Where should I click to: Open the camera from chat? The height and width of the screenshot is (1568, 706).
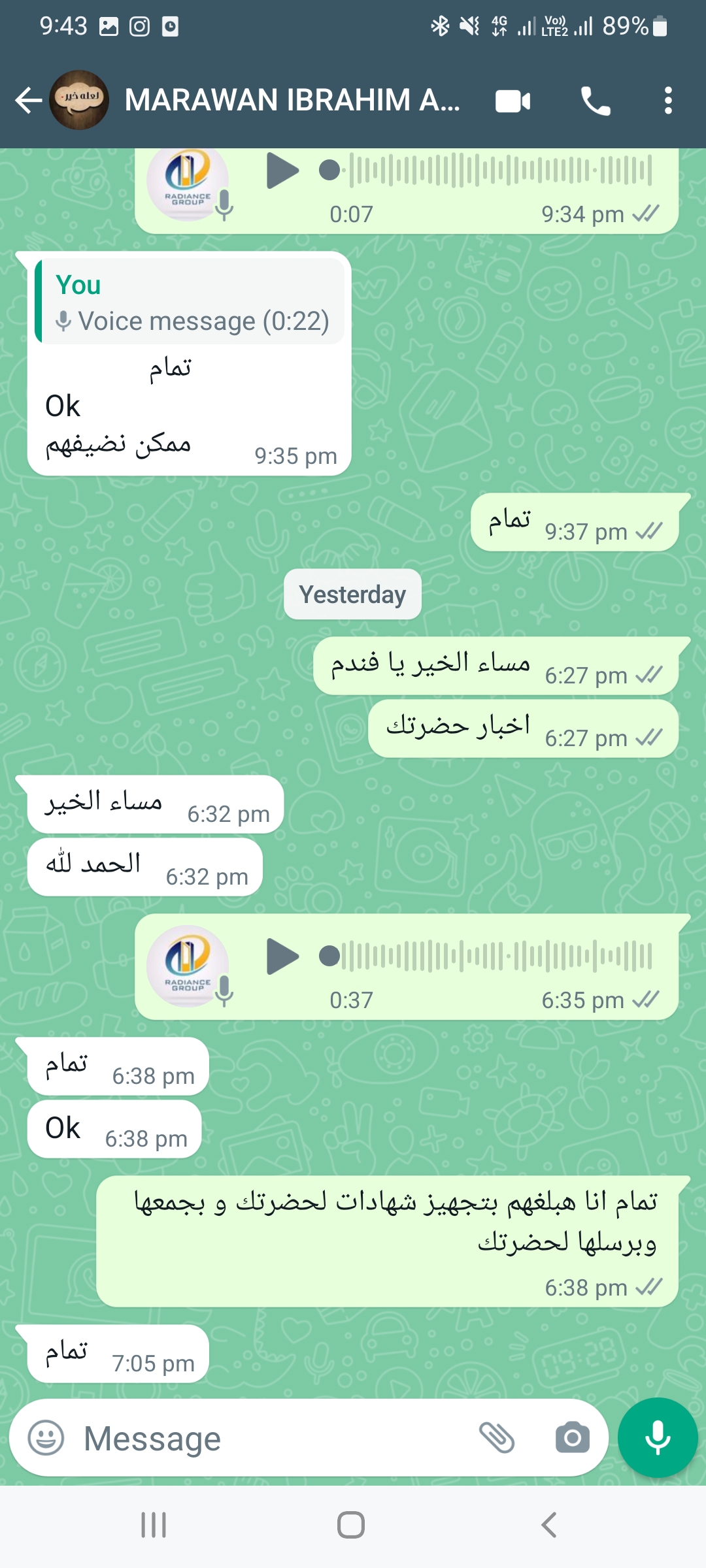(573, 1438)
